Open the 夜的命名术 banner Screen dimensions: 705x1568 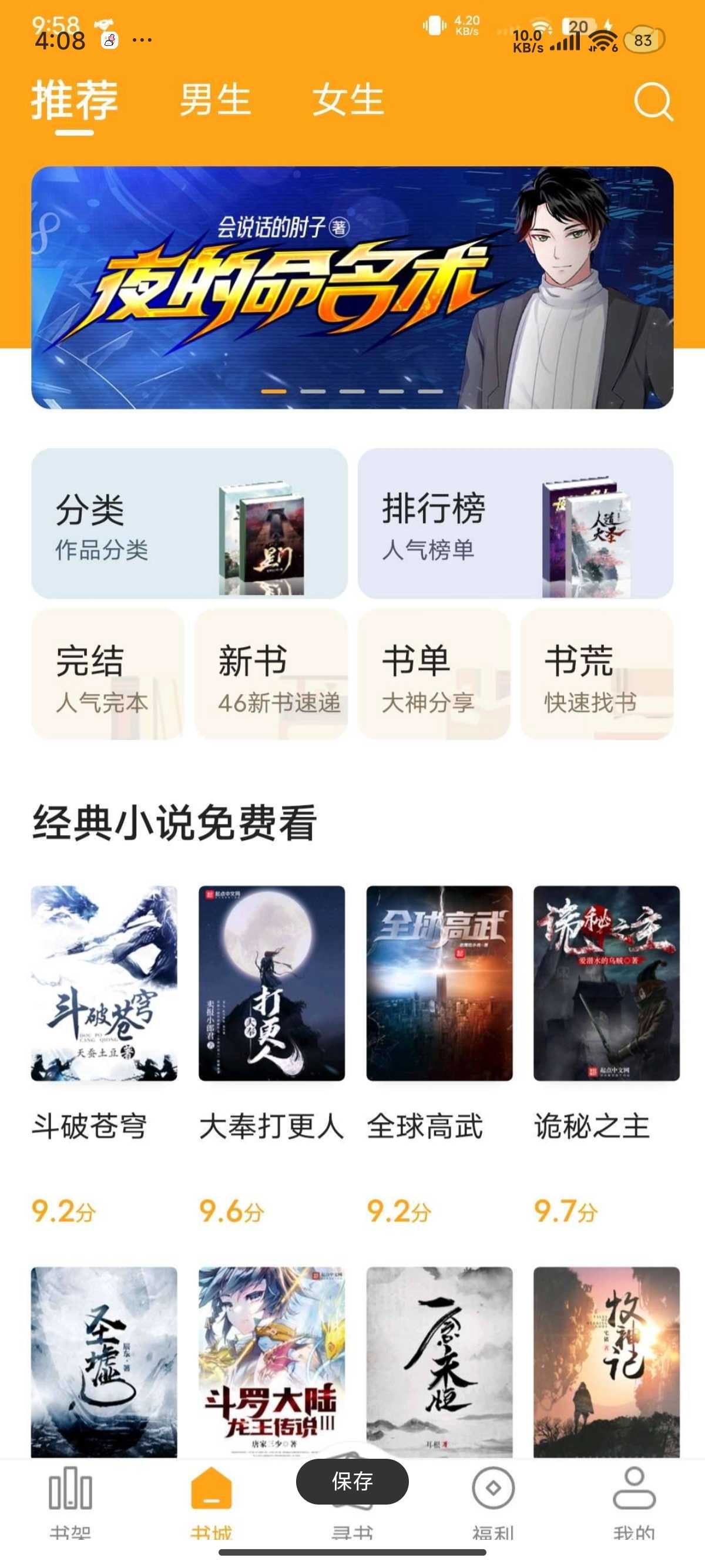352,287
